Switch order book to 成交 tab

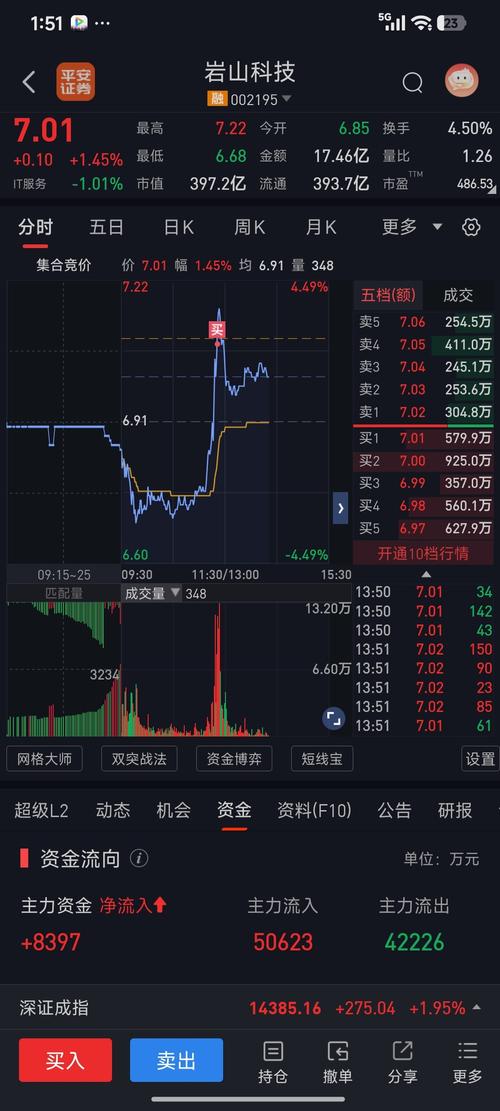click(x=458, y=295)
